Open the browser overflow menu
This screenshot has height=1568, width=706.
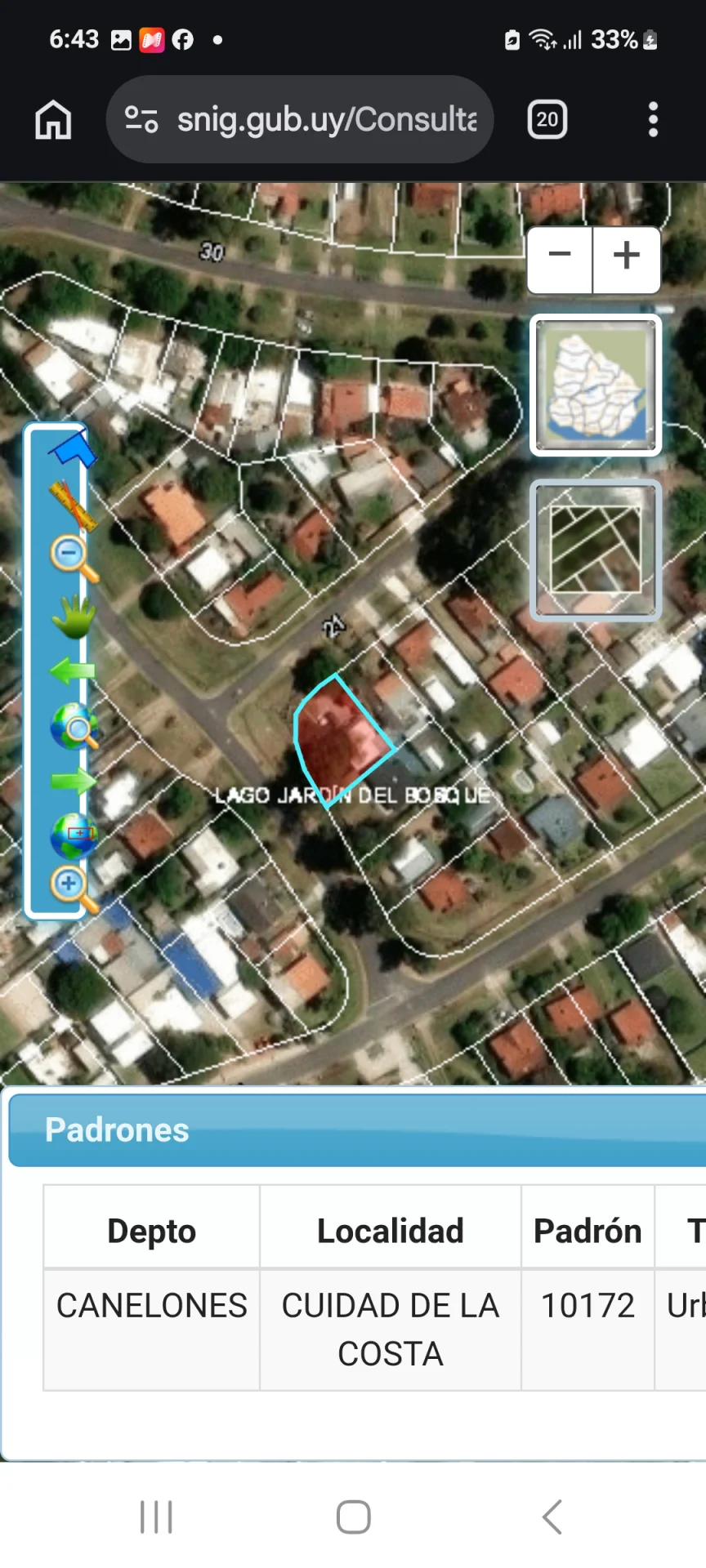[652, 120]
